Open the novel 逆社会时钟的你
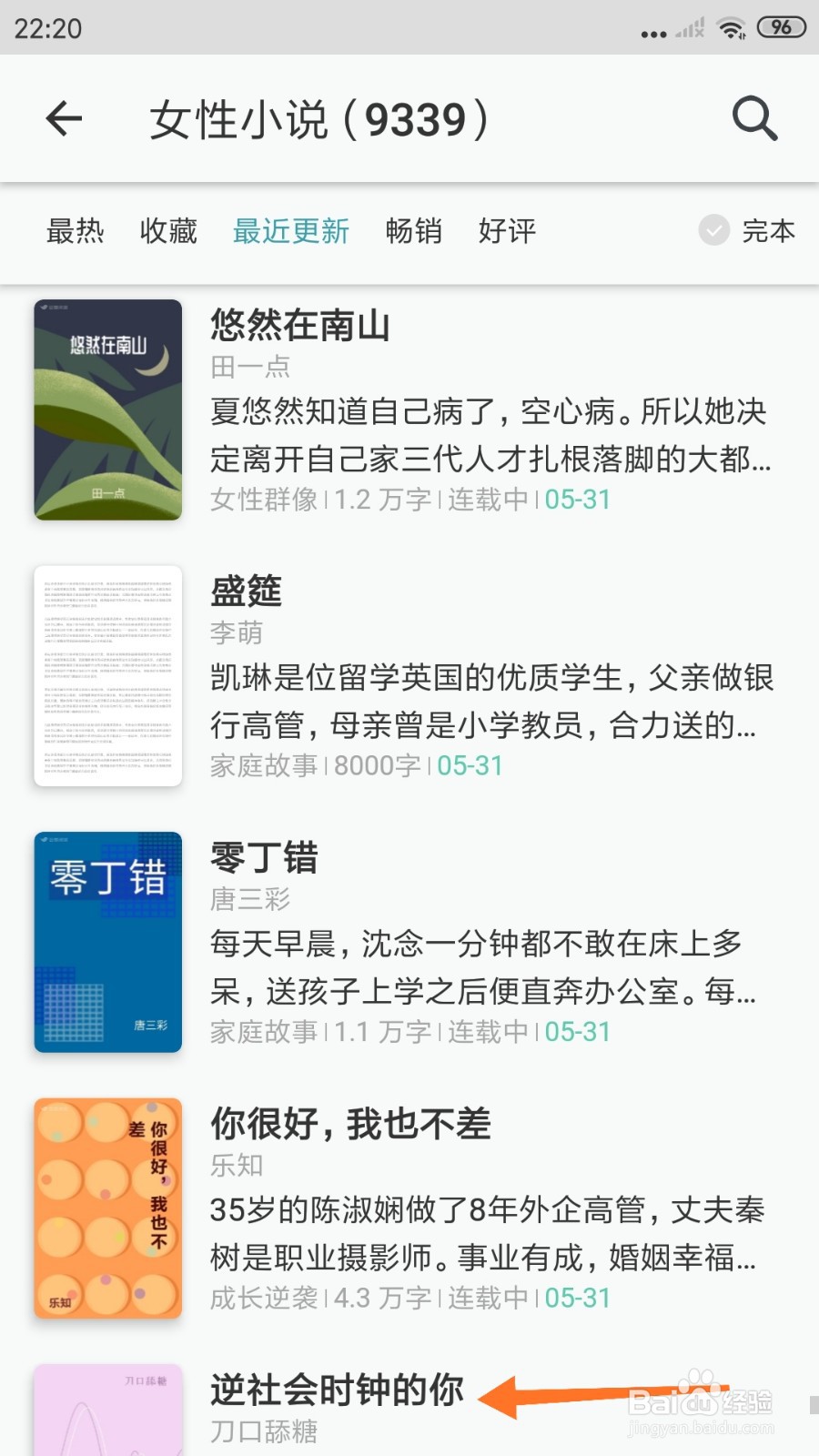This screenshot has width=819, height=1456. 335,1390
